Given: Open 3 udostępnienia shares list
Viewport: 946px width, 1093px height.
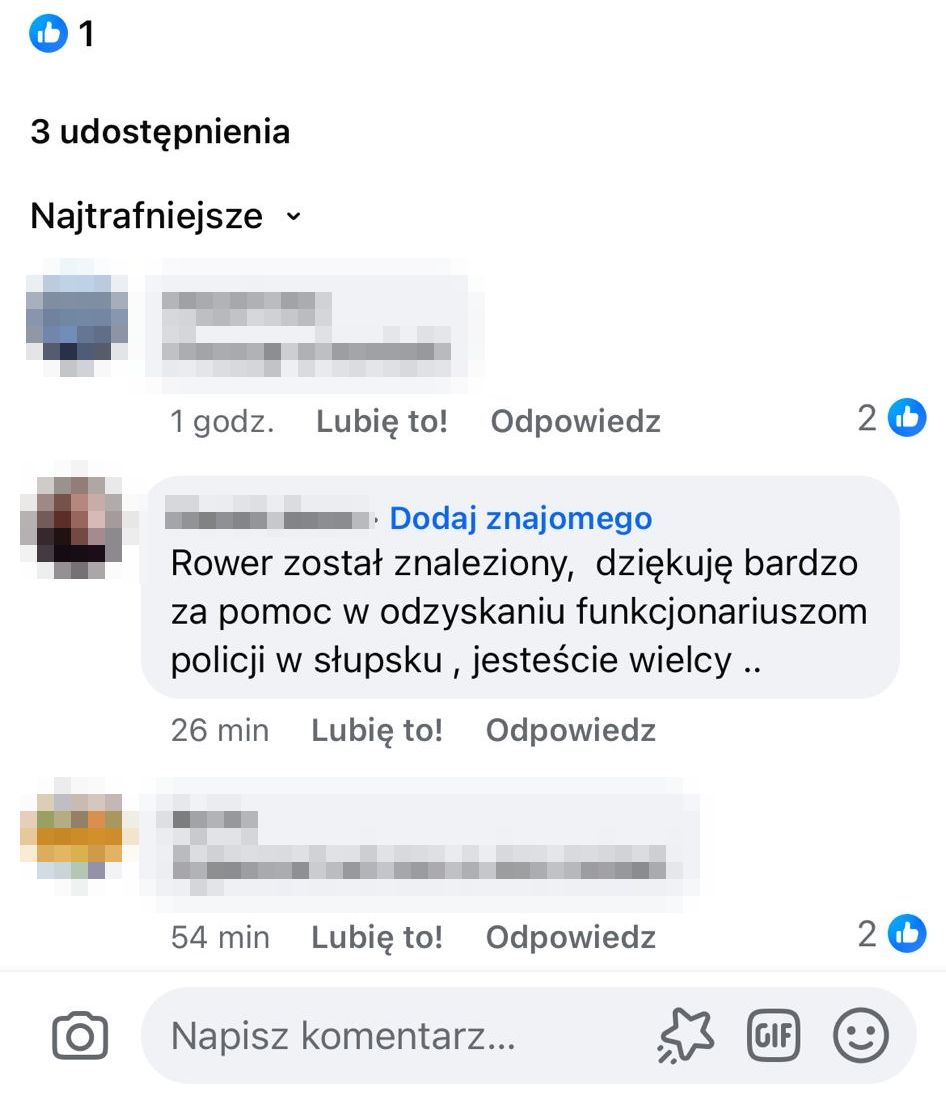Looking at the screenshot, I should click(x=160, y=132).
